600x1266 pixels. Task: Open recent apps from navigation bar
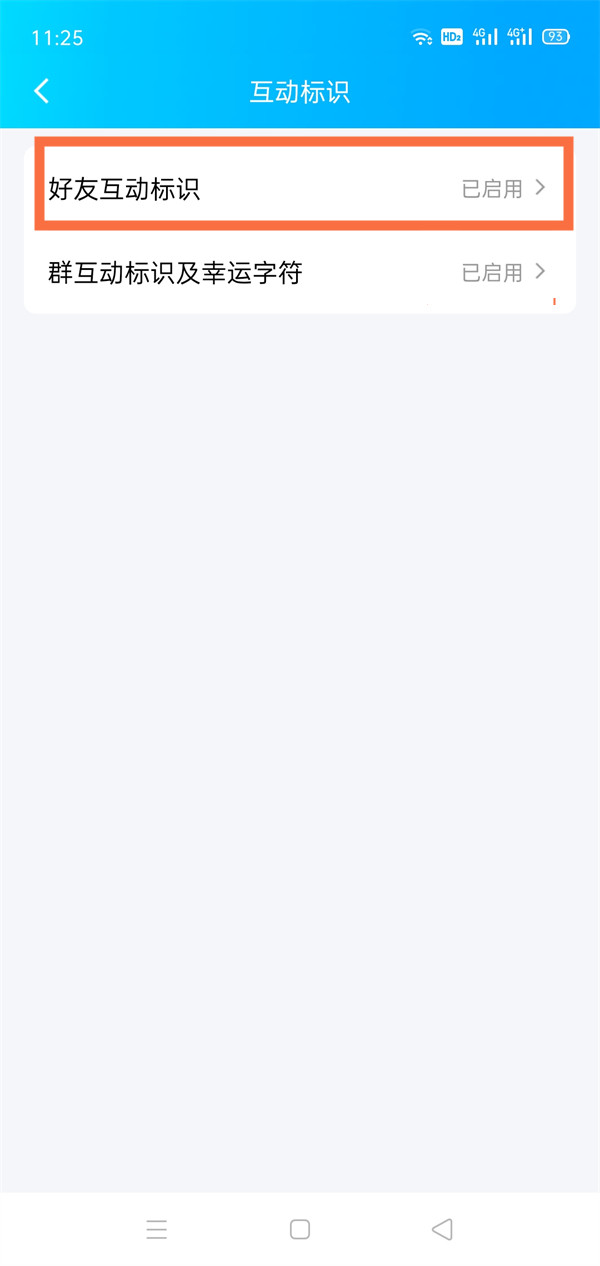pos(157,1229)
